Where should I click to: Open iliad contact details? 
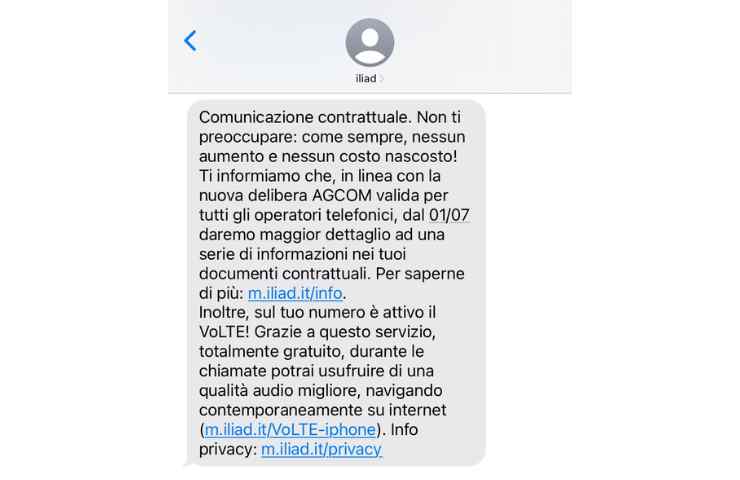click(x=369, y=50)
